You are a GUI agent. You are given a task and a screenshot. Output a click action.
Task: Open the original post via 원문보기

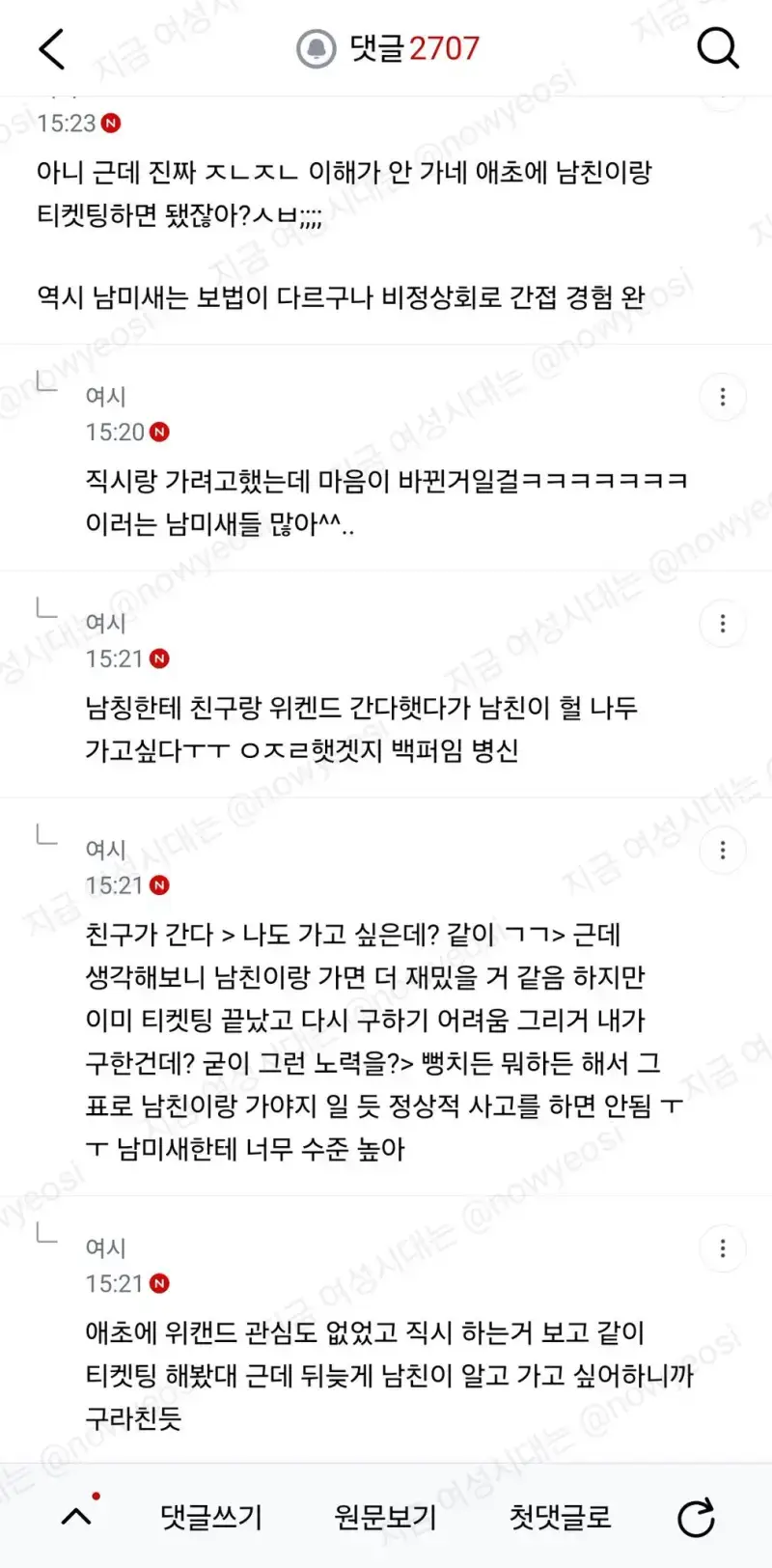tap(386, 1517)
